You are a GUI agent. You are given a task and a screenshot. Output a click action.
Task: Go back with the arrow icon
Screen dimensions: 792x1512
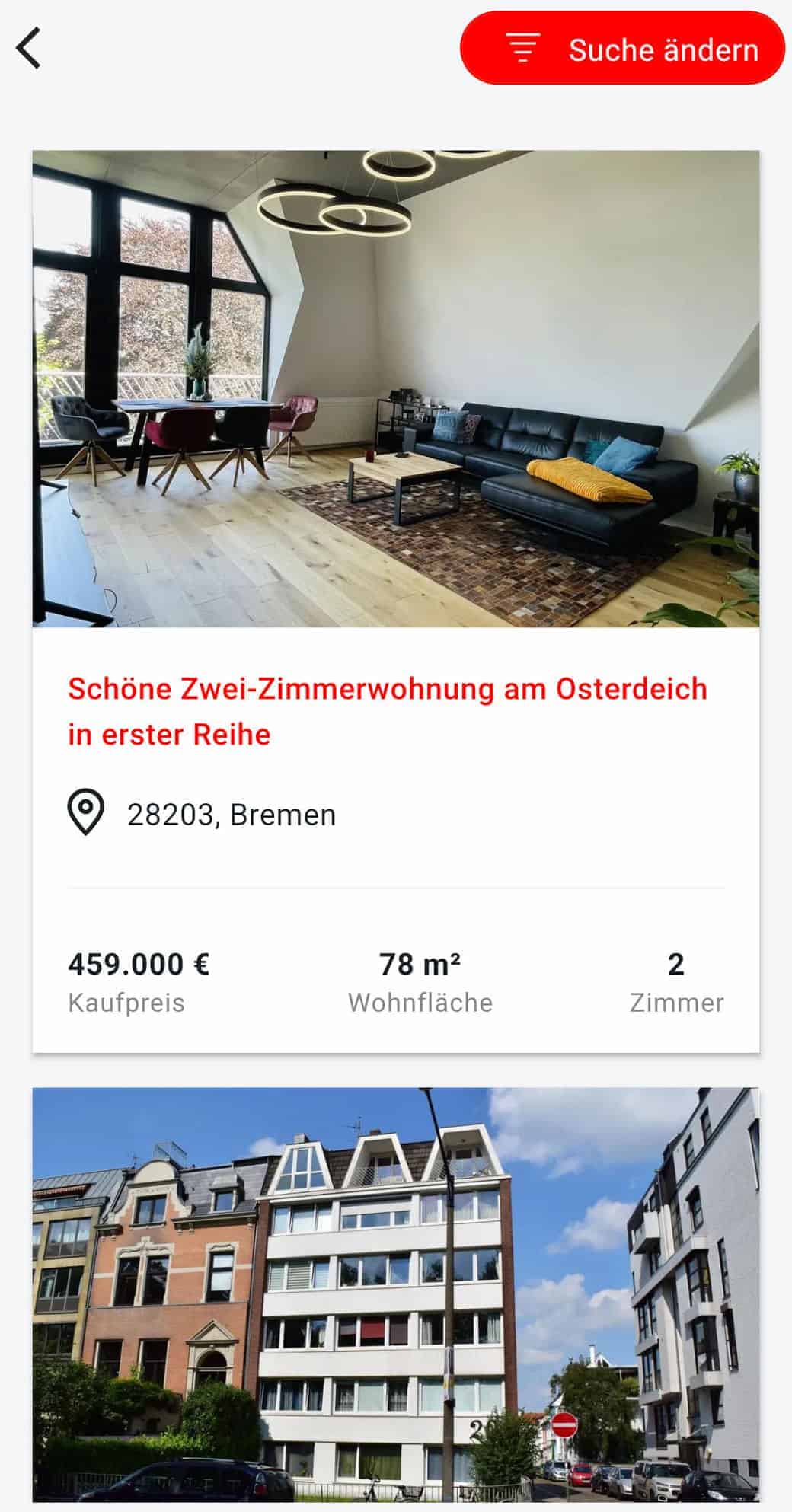point(29,49)
